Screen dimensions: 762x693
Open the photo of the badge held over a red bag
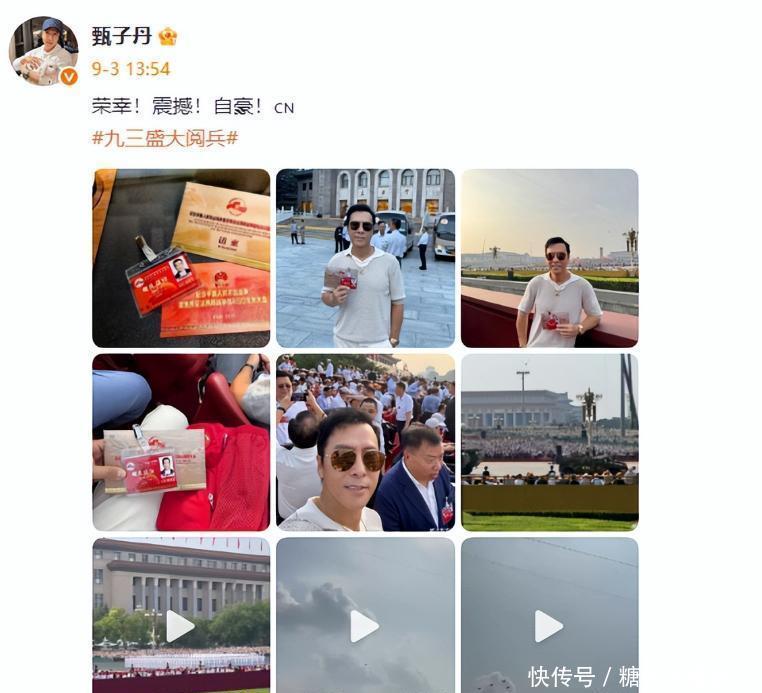click(181, 441)
